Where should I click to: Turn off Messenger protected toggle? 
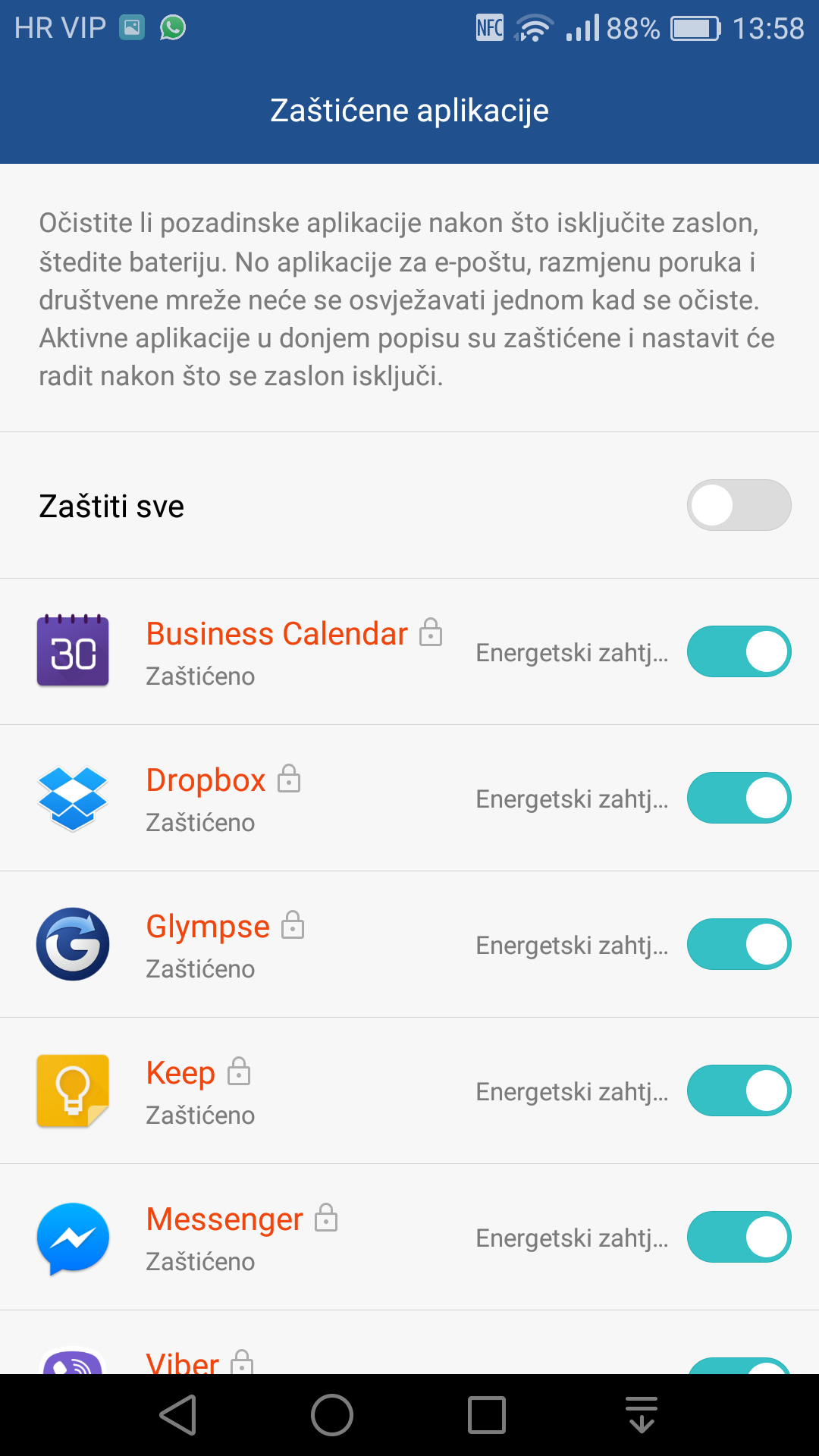[x=739, y=1237]
